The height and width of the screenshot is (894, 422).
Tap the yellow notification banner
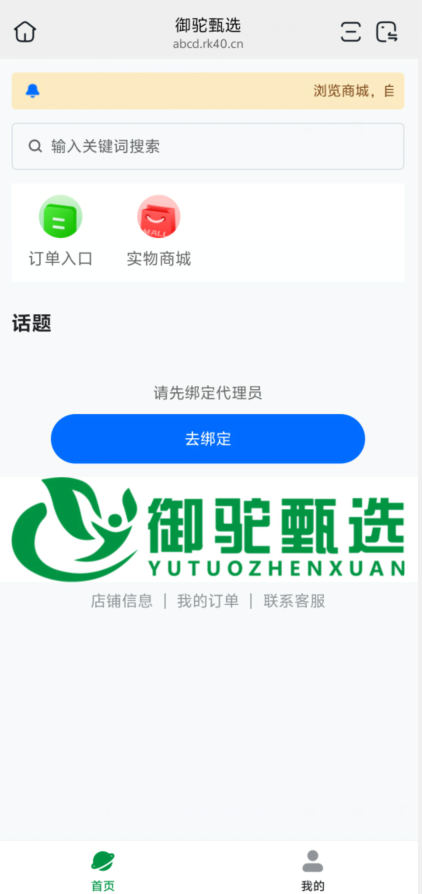(208, 91)
